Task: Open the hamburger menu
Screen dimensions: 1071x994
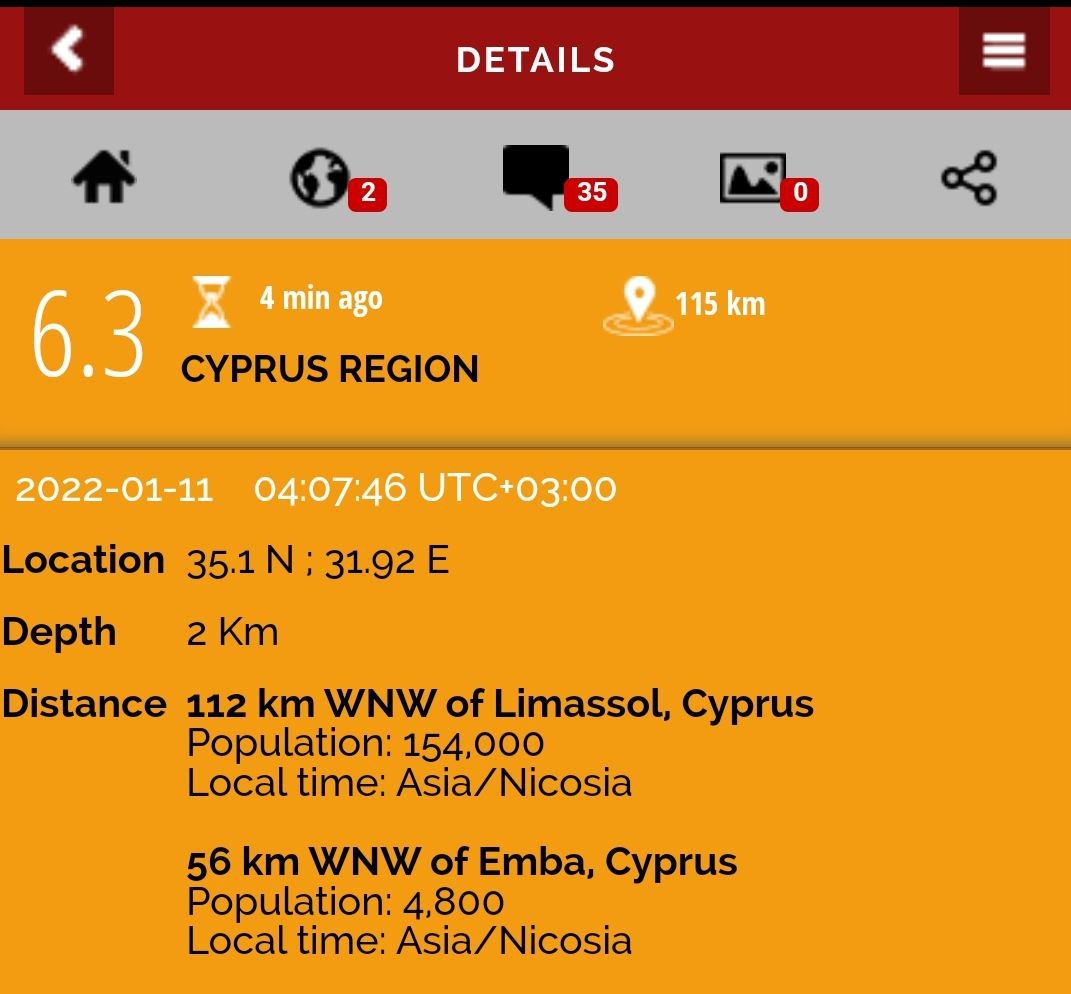Action: click(x=1003, y=51)
